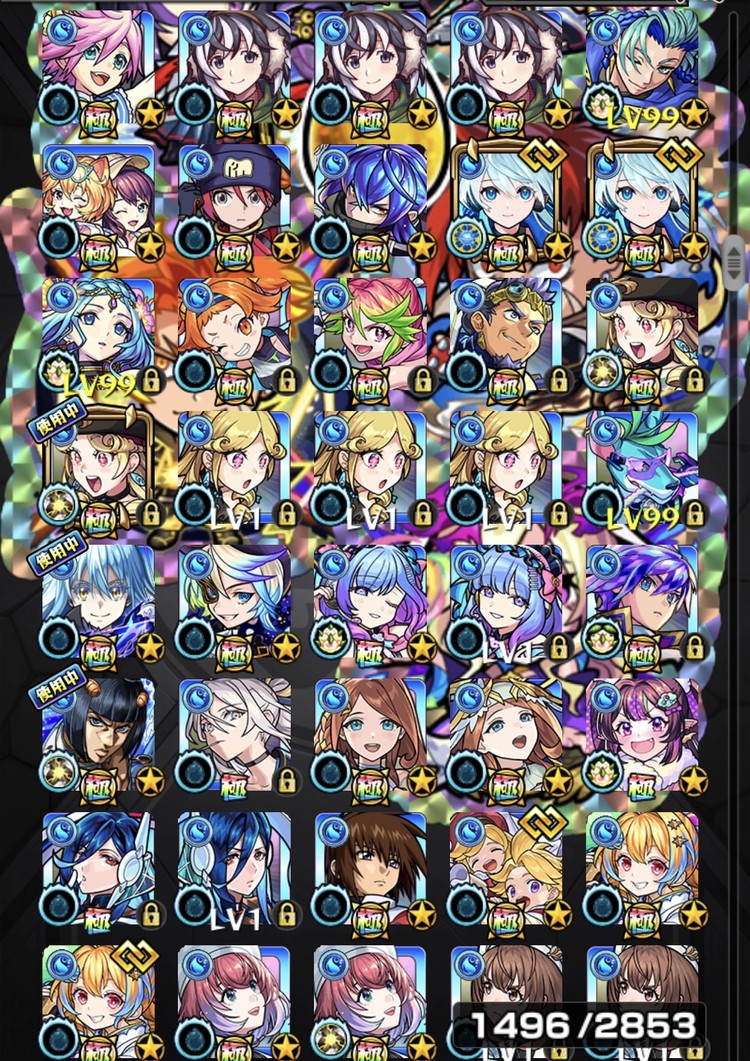This screenshot has height=1061, width=750.
Task: Select the orange-haired winking character
Action: pos(234,337)
